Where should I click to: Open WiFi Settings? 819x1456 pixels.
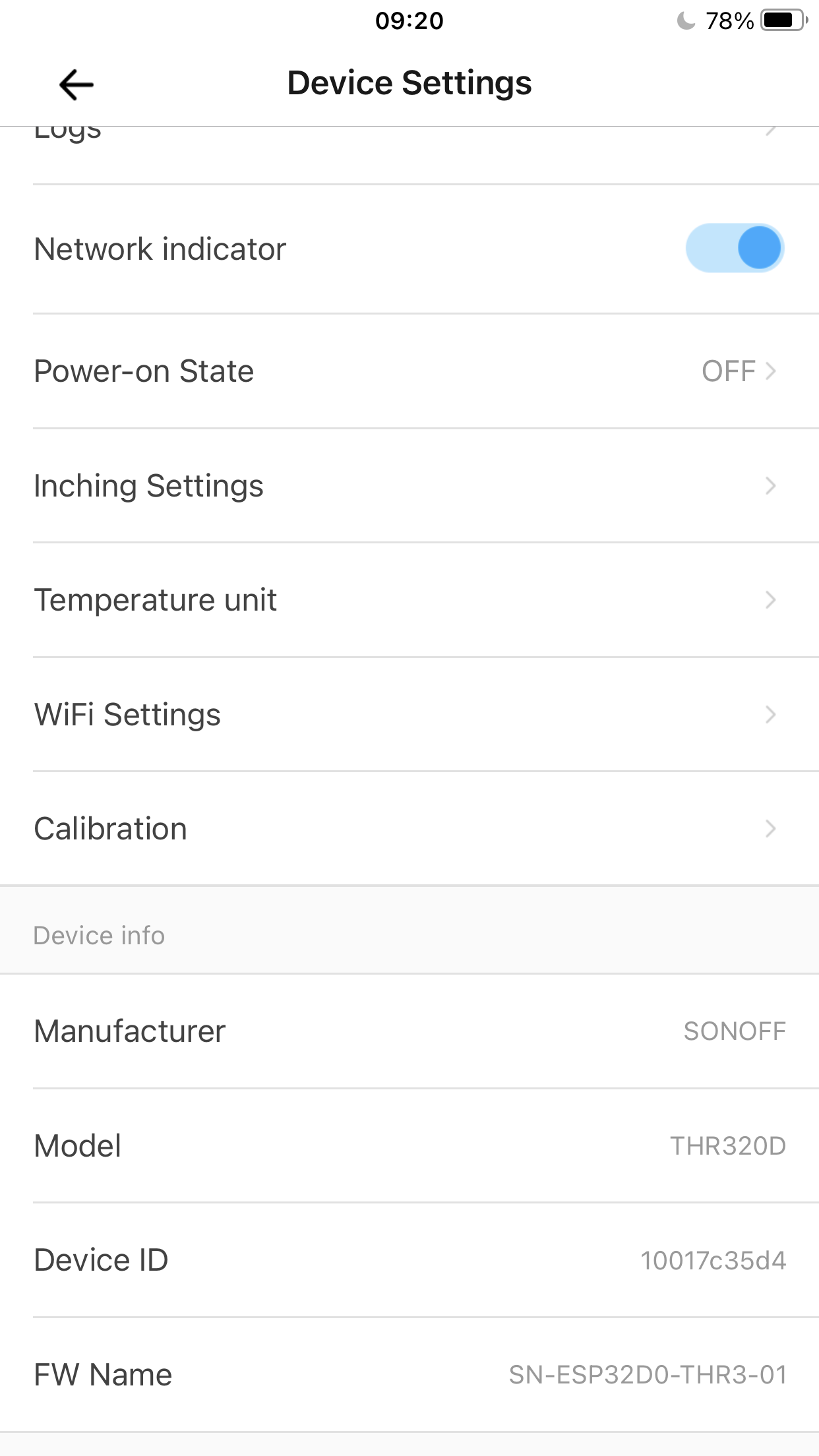point(409,715)
